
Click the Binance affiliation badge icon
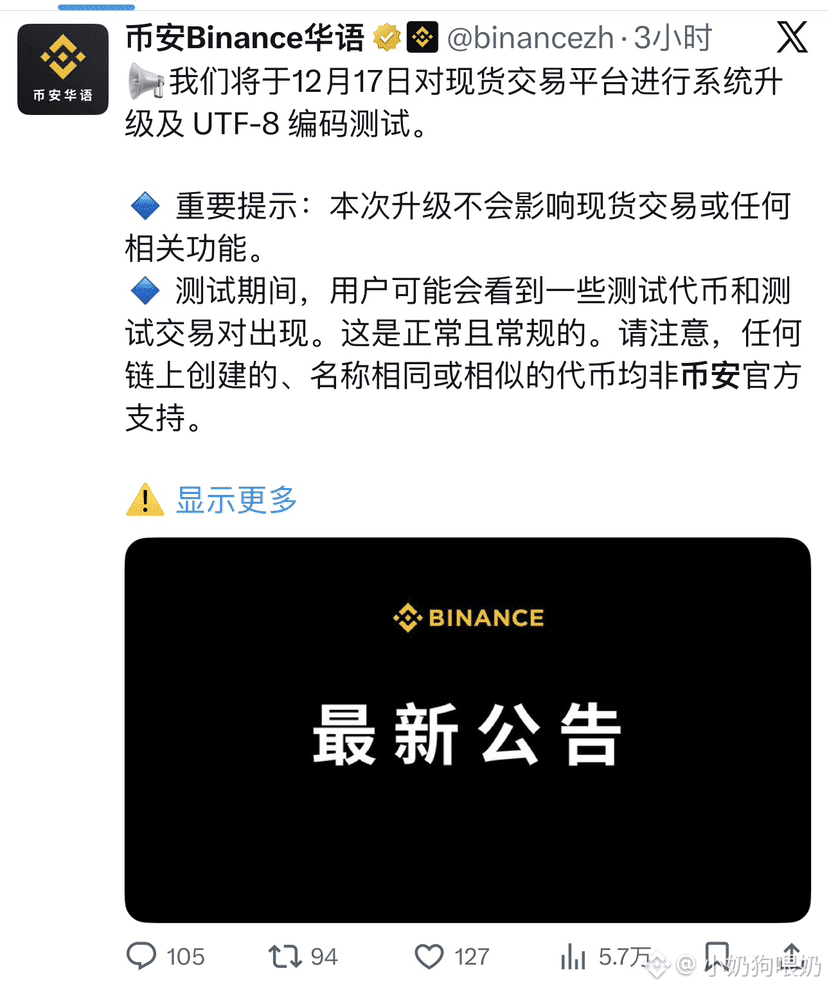tap(422, 36)
